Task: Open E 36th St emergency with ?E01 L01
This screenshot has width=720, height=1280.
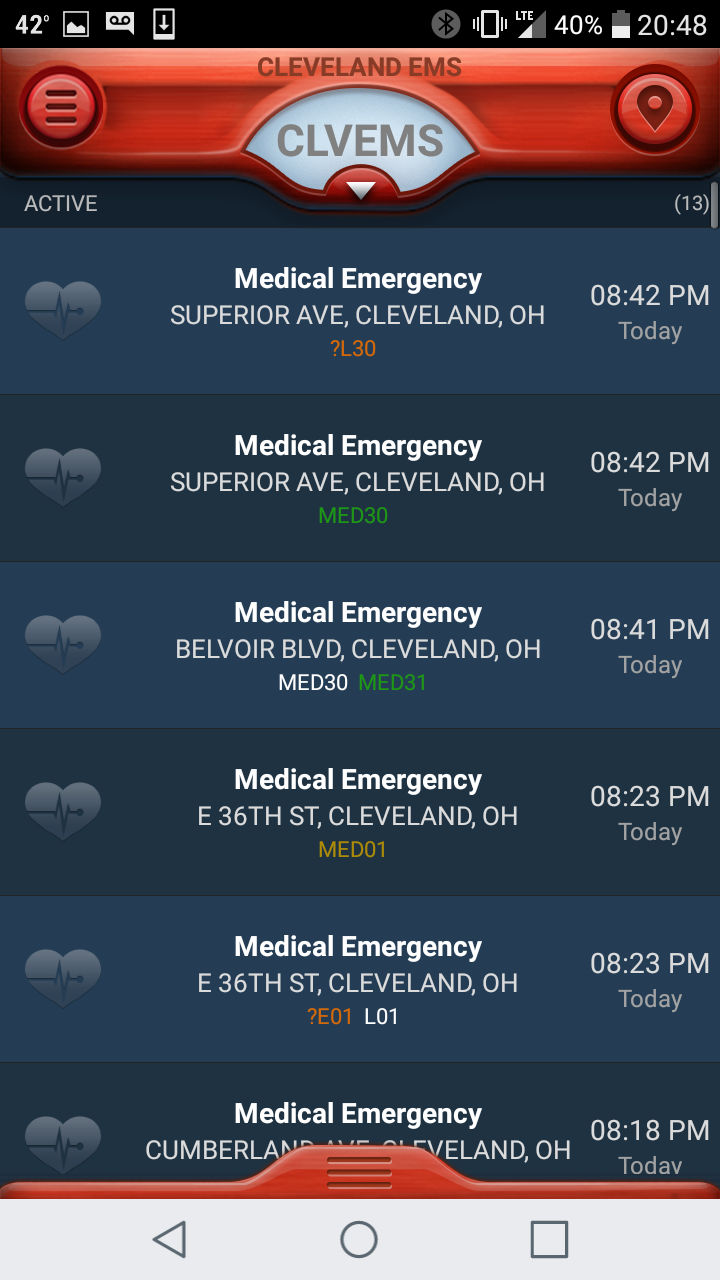Action: pyautogui.click(x=360, y=979)
